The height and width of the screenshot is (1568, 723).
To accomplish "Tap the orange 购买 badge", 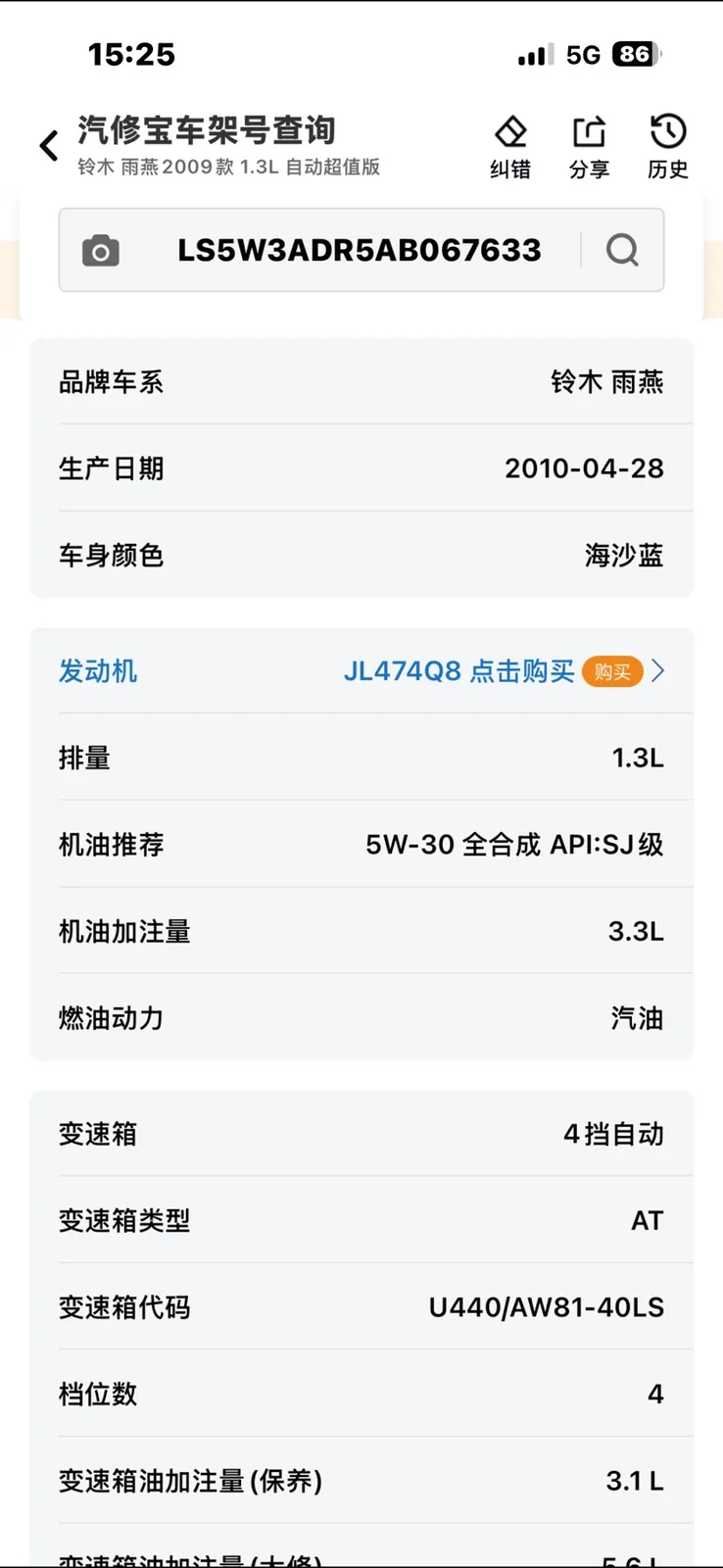I will 612,671.
